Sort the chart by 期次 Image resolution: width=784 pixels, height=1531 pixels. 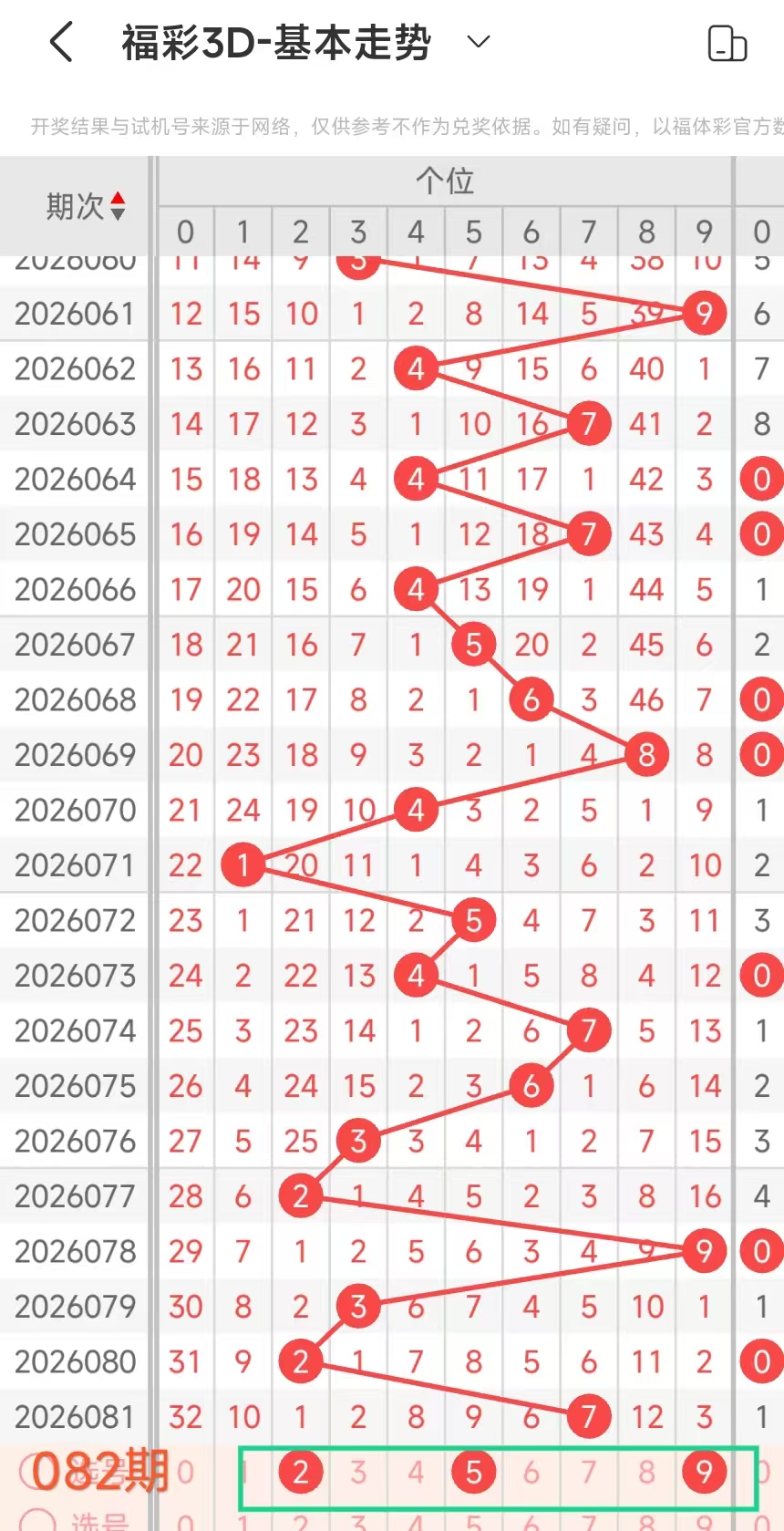[86, 207]
